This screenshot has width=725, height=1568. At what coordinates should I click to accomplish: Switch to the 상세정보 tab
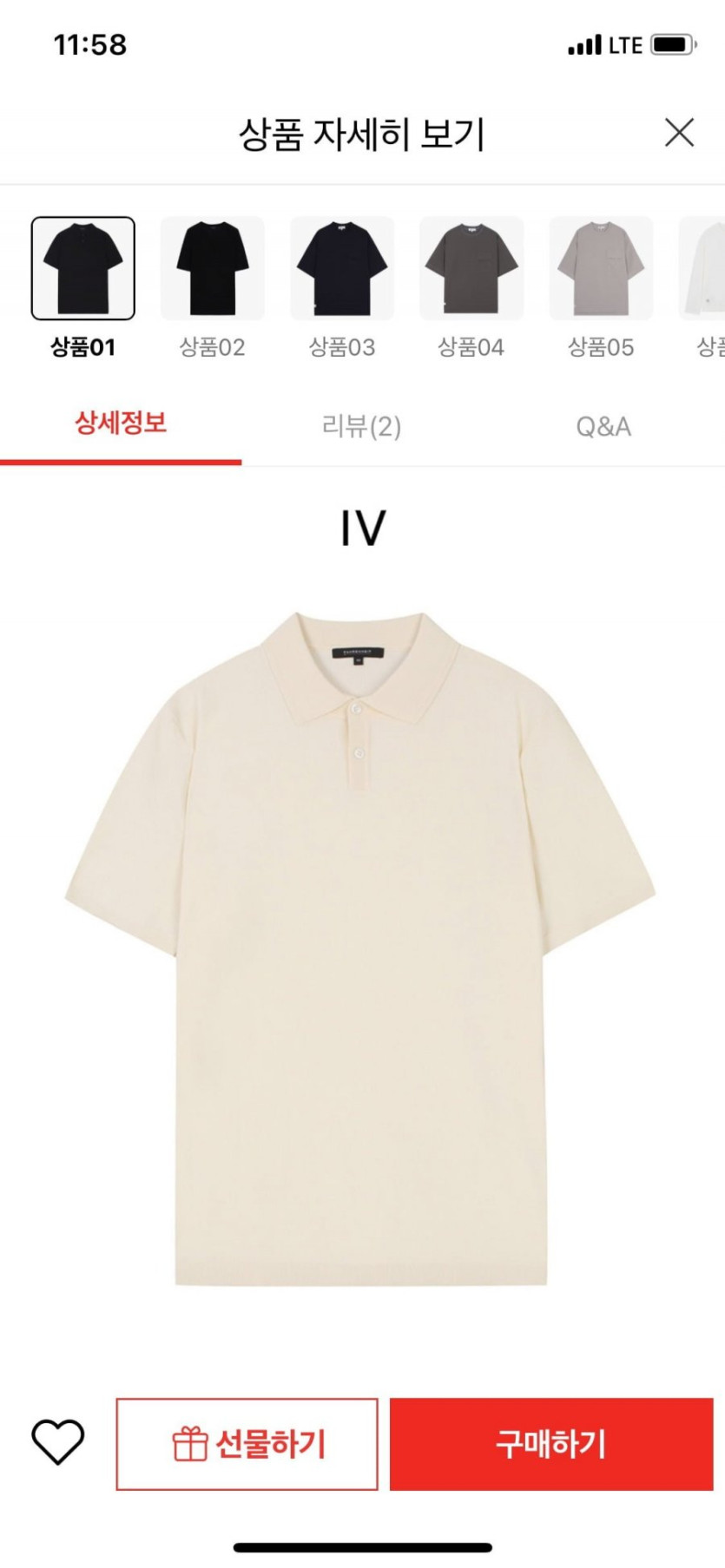(x=121, y=424)
